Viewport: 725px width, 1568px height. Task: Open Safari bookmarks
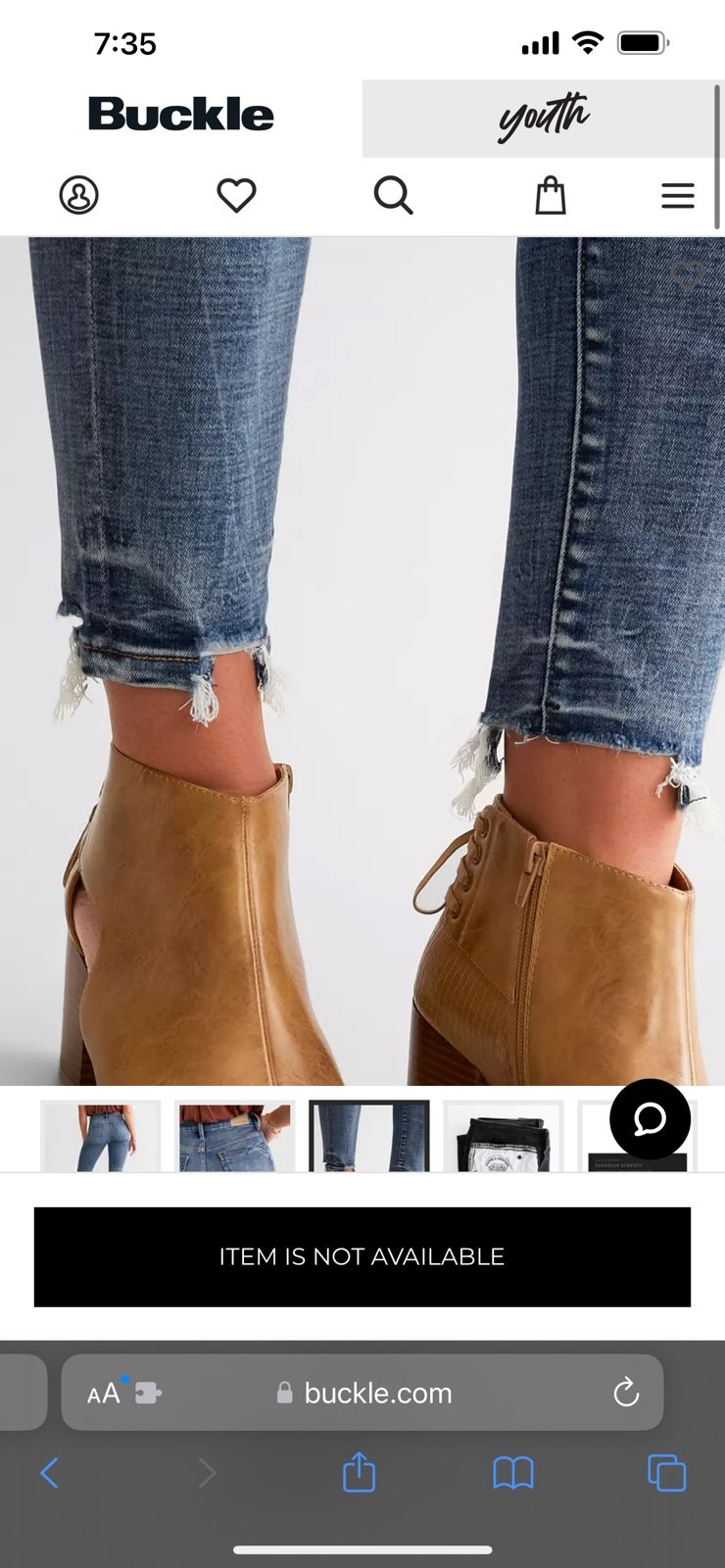click(513, 1472)
